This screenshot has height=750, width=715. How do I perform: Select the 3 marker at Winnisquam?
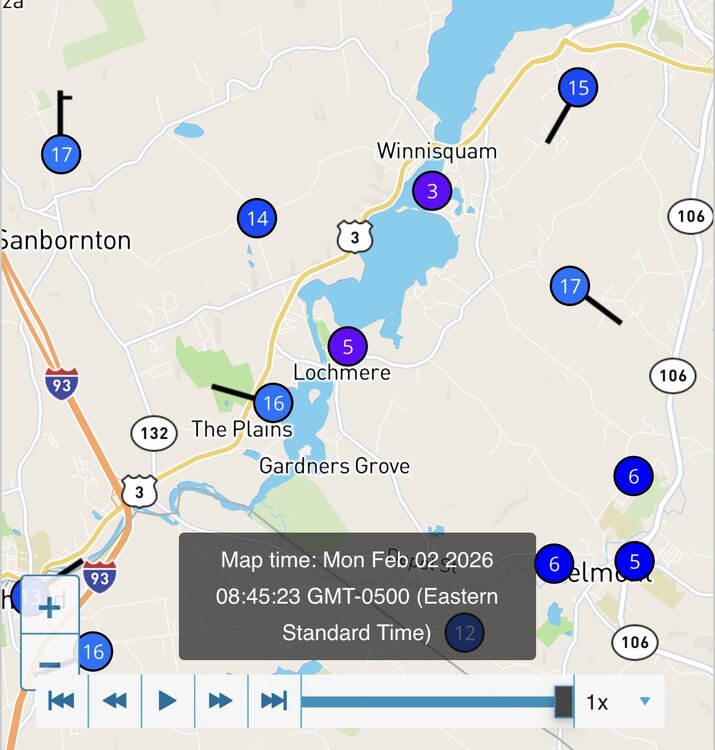pyautogui.click(x=432, y=191)
